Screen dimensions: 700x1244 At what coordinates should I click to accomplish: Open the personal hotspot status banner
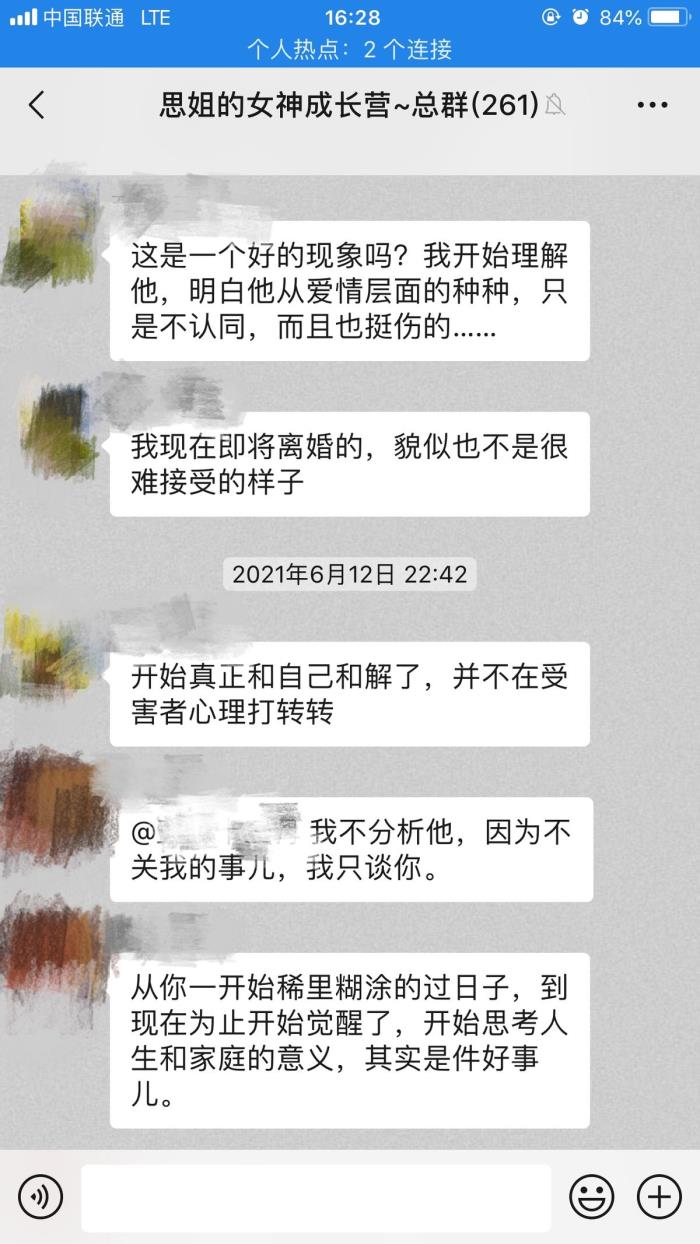click(350, 48)
